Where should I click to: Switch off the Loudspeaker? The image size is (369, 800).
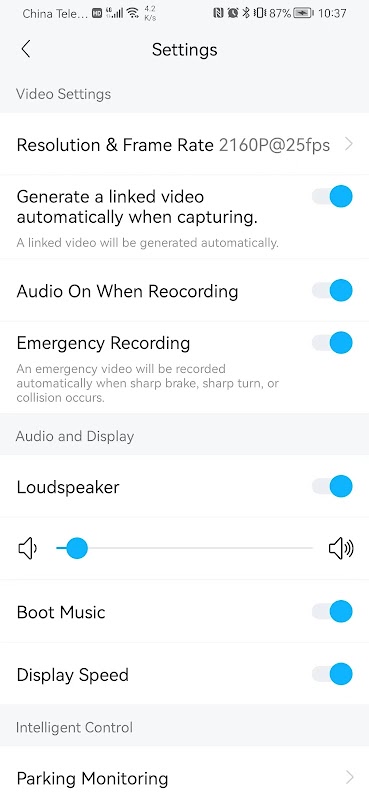tap(332, 486)
